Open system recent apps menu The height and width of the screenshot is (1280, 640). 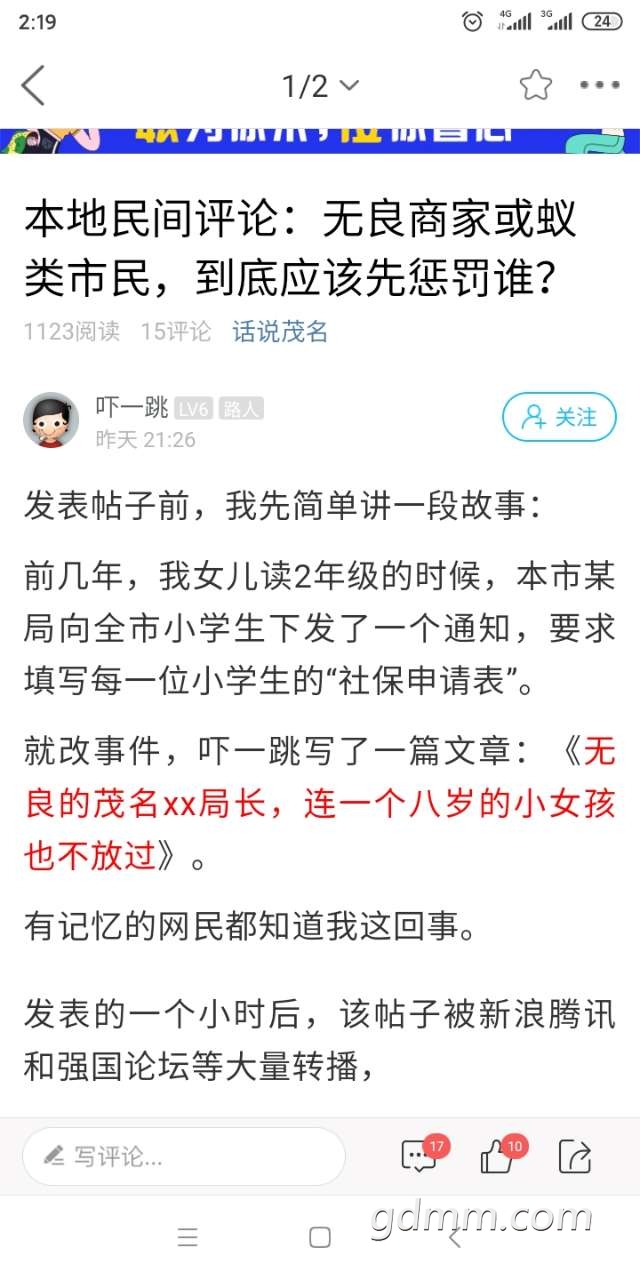188,1238
